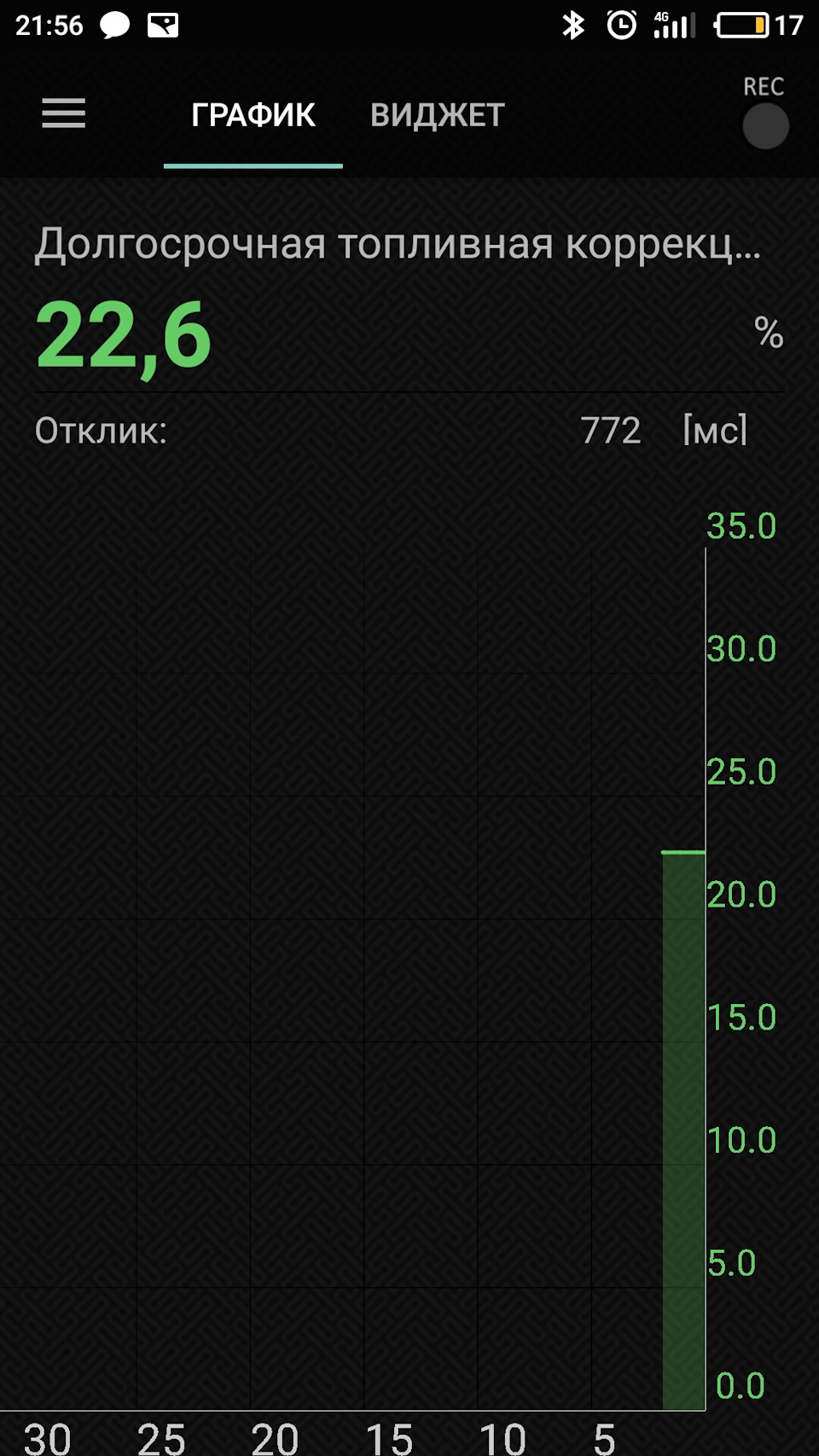Switch to the ВИДЖЕТ tab

tap(438, 115)
